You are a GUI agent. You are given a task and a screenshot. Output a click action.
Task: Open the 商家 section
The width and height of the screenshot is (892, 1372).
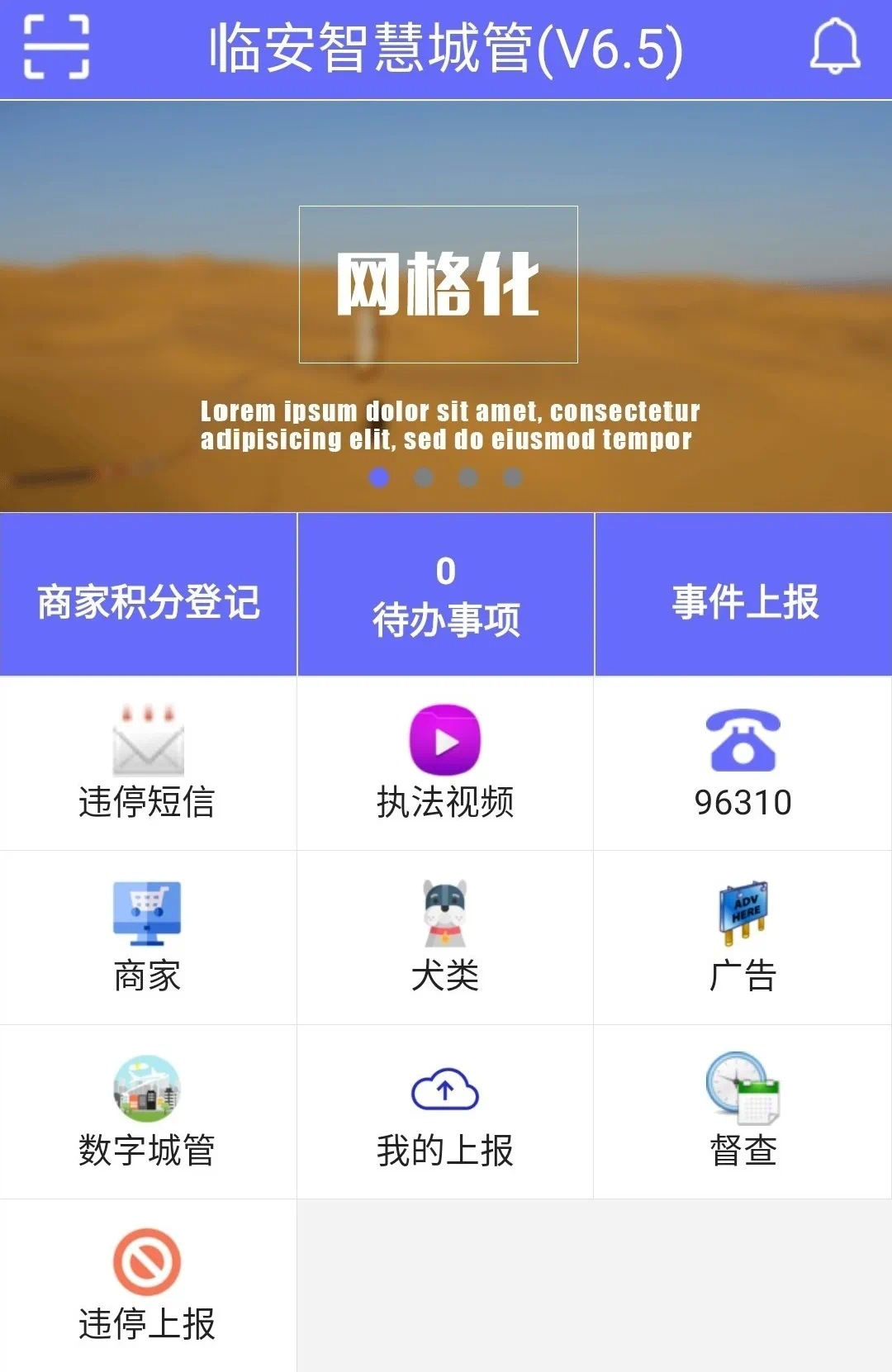tap(148, 938)
